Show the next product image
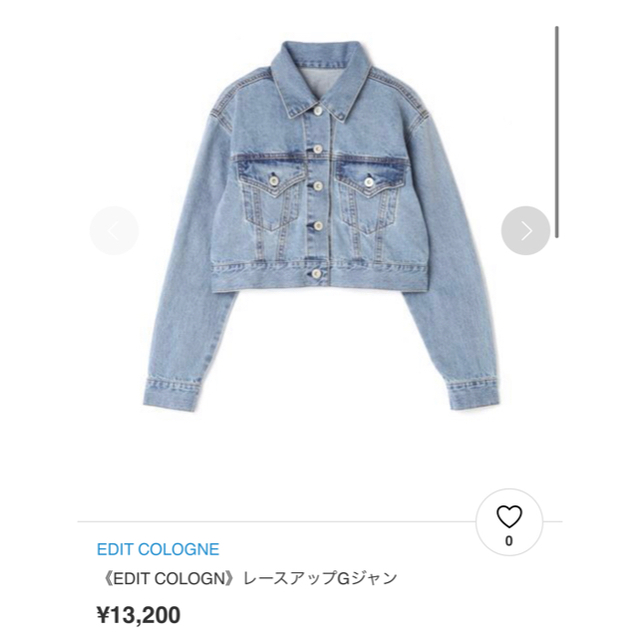 (x=525, y=231)
